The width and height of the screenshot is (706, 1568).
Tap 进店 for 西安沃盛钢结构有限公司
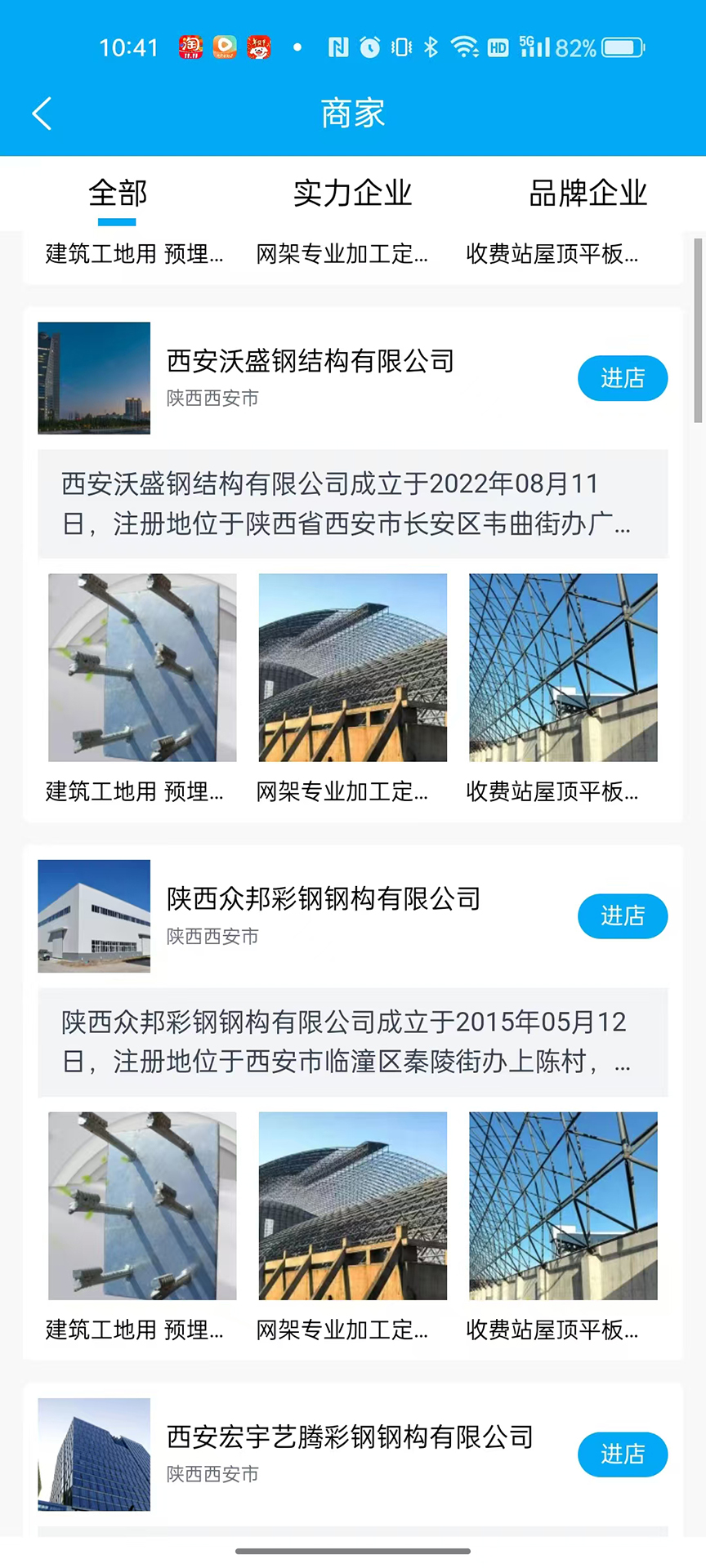pos(622,378)
